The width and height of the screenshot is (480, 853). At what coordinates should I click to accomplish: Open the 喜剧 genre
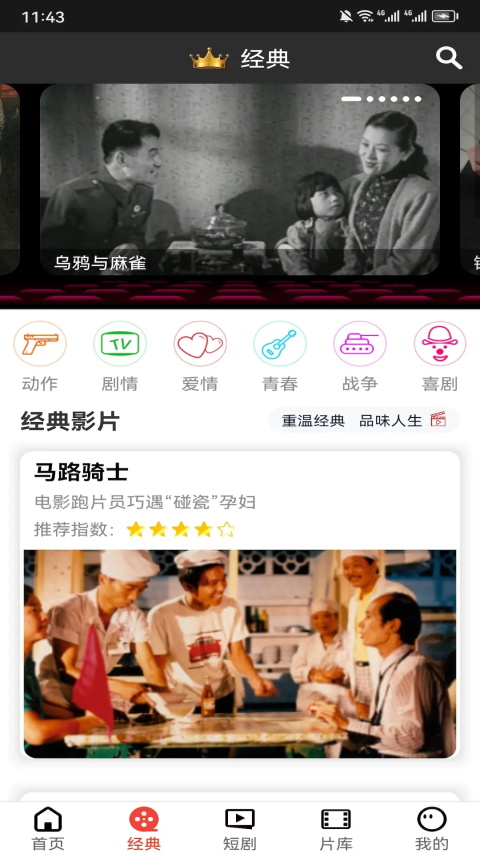click(440, 356)
